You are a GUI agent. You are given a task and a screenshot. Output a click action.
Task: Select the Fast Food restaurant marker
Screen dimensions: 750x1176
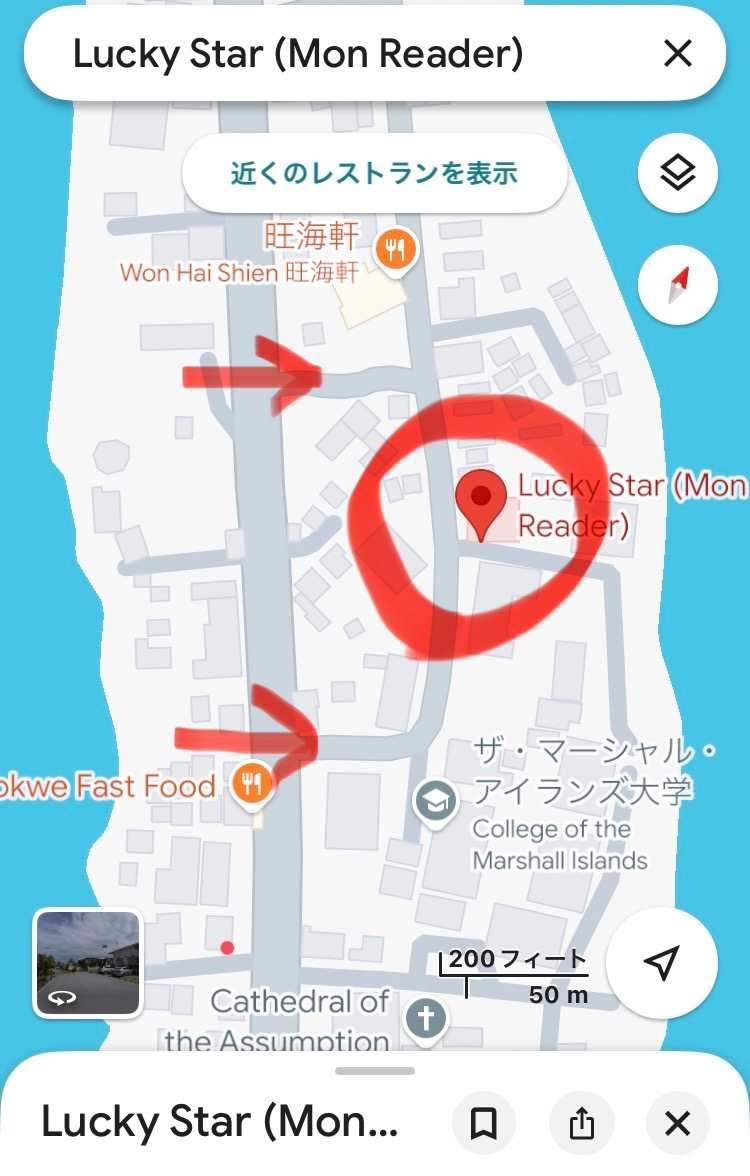252,785
